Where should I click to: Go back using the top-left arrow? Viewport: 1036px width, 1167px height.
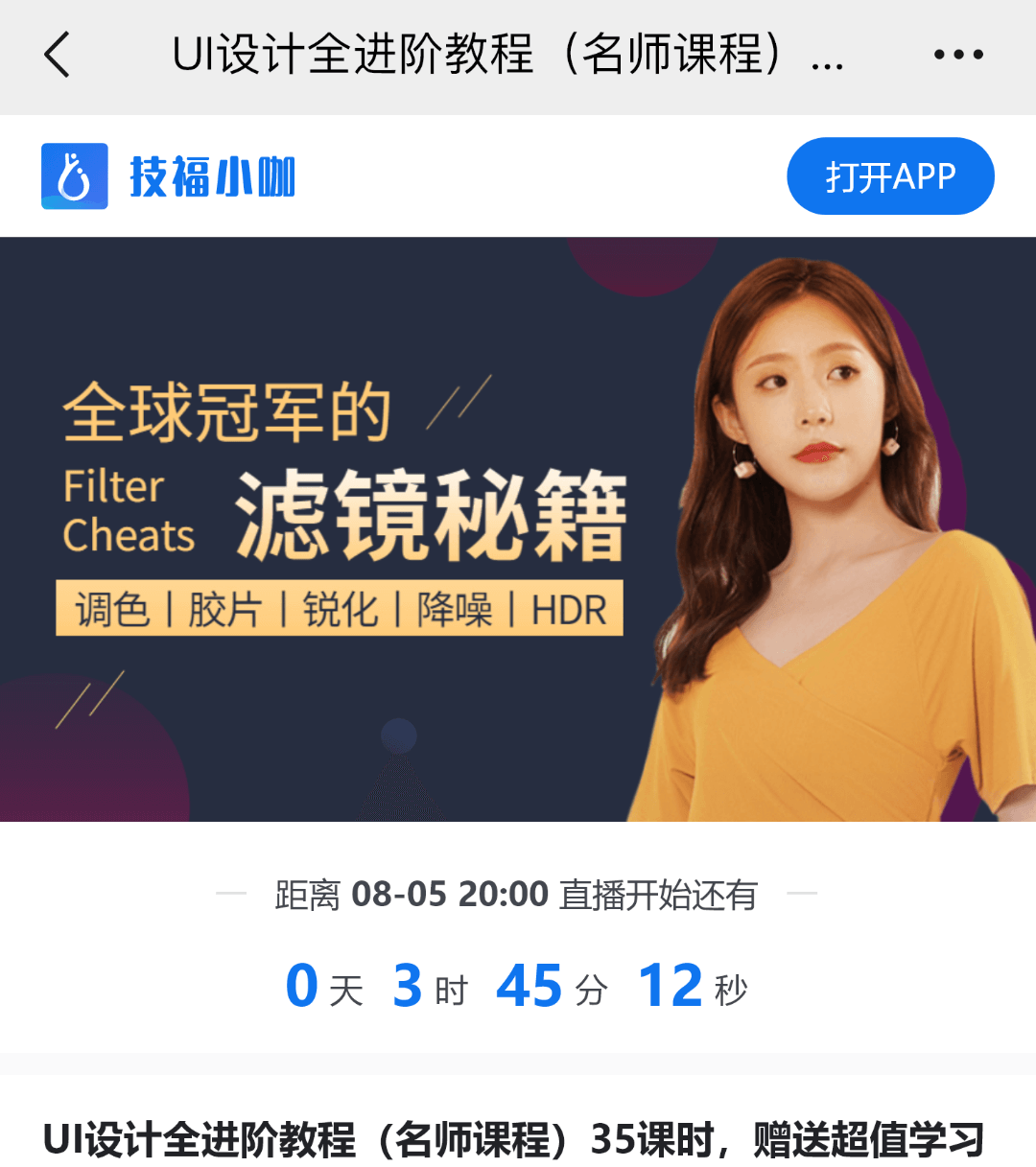[x=58, y=55]
